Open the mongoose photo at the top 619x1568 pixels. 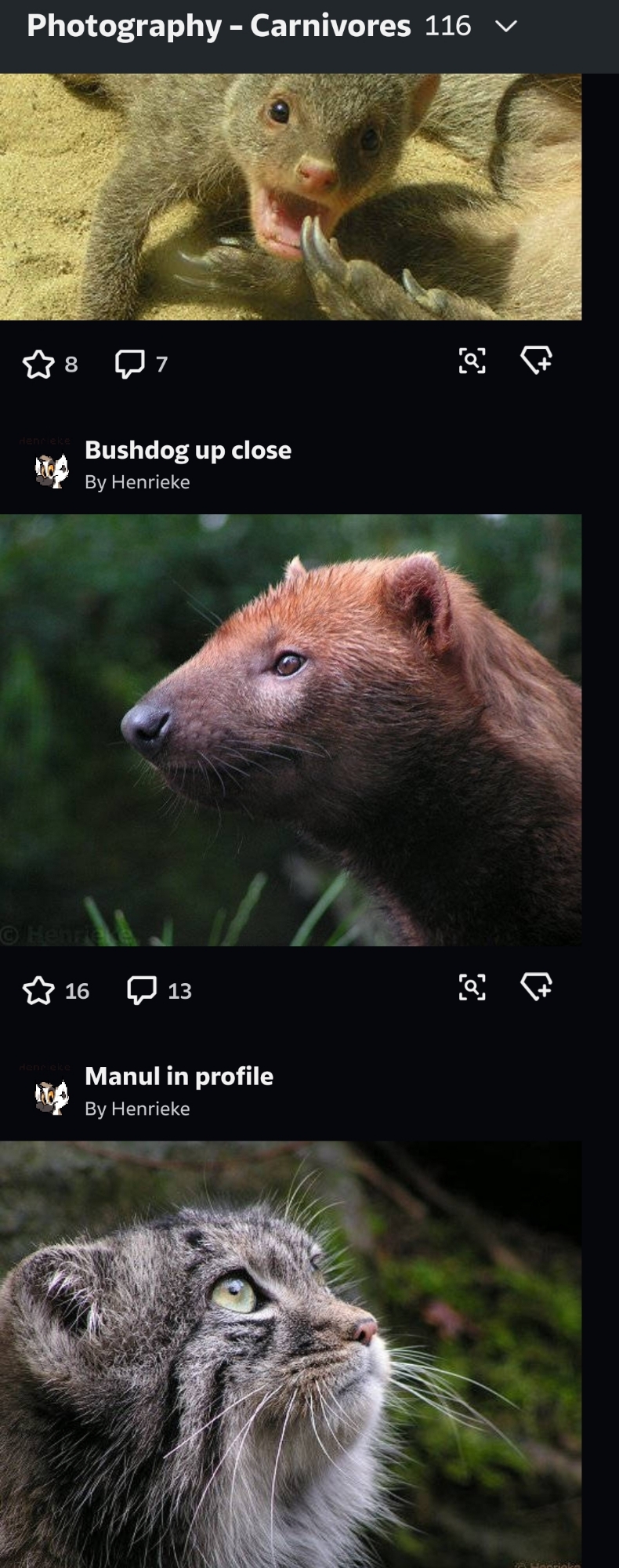(291, 196)
